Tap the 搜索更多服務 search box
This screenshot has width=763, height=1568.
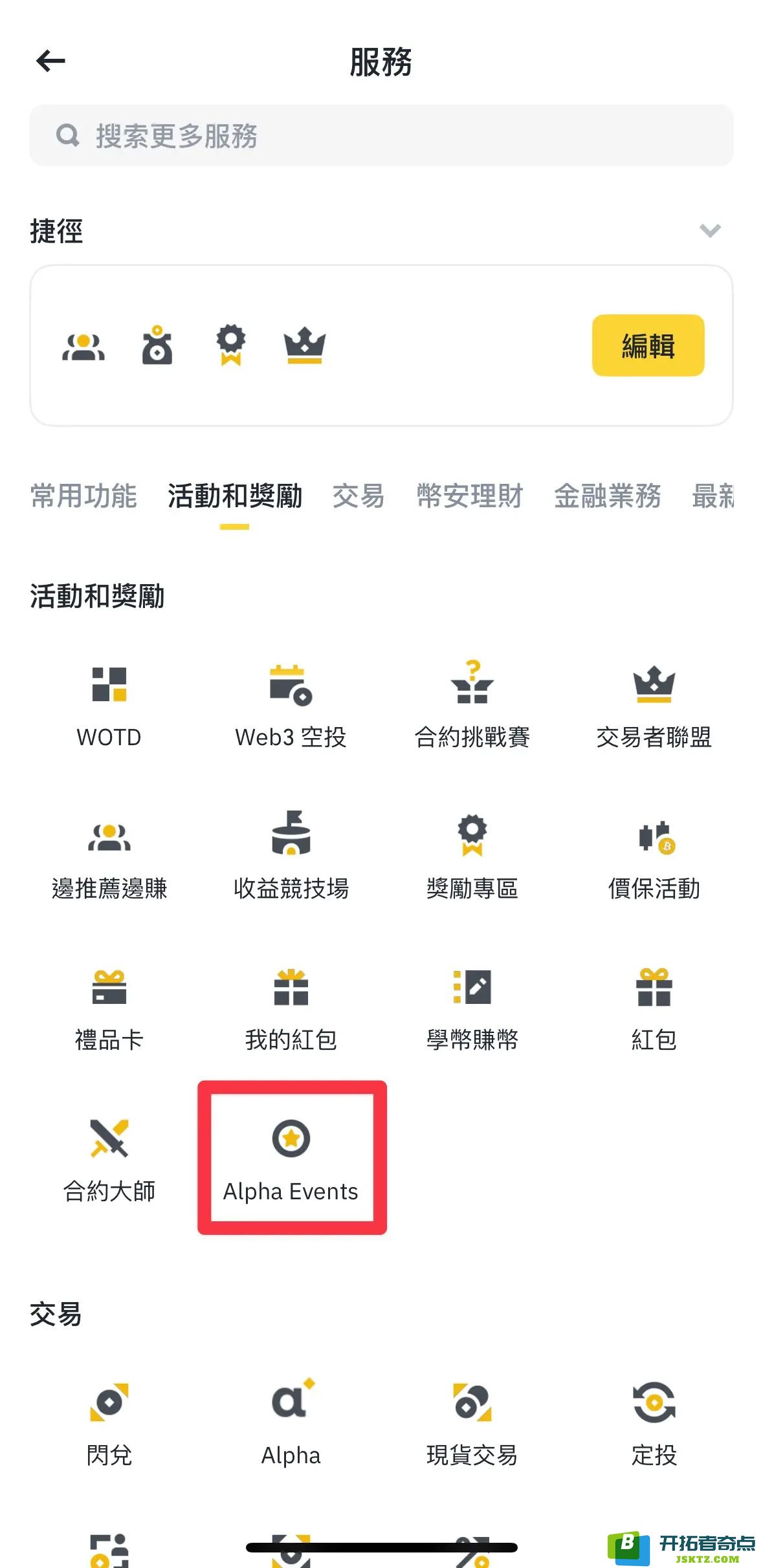[x=381, y=136]
